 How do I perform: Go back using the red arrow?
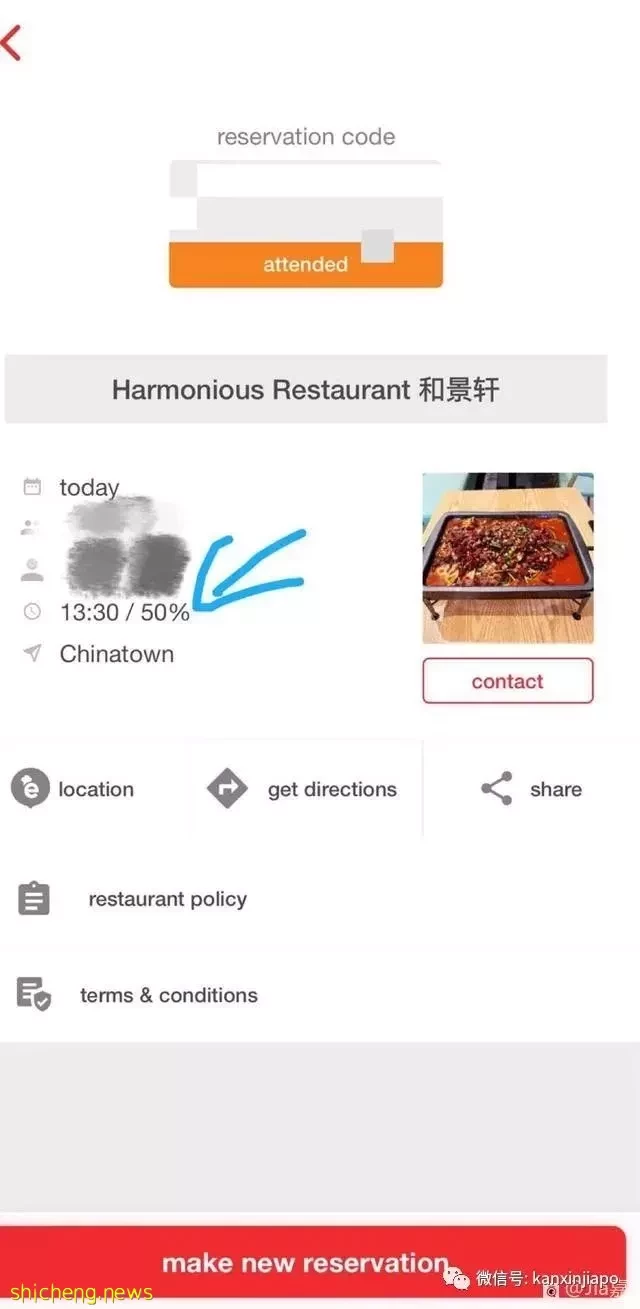12,43
